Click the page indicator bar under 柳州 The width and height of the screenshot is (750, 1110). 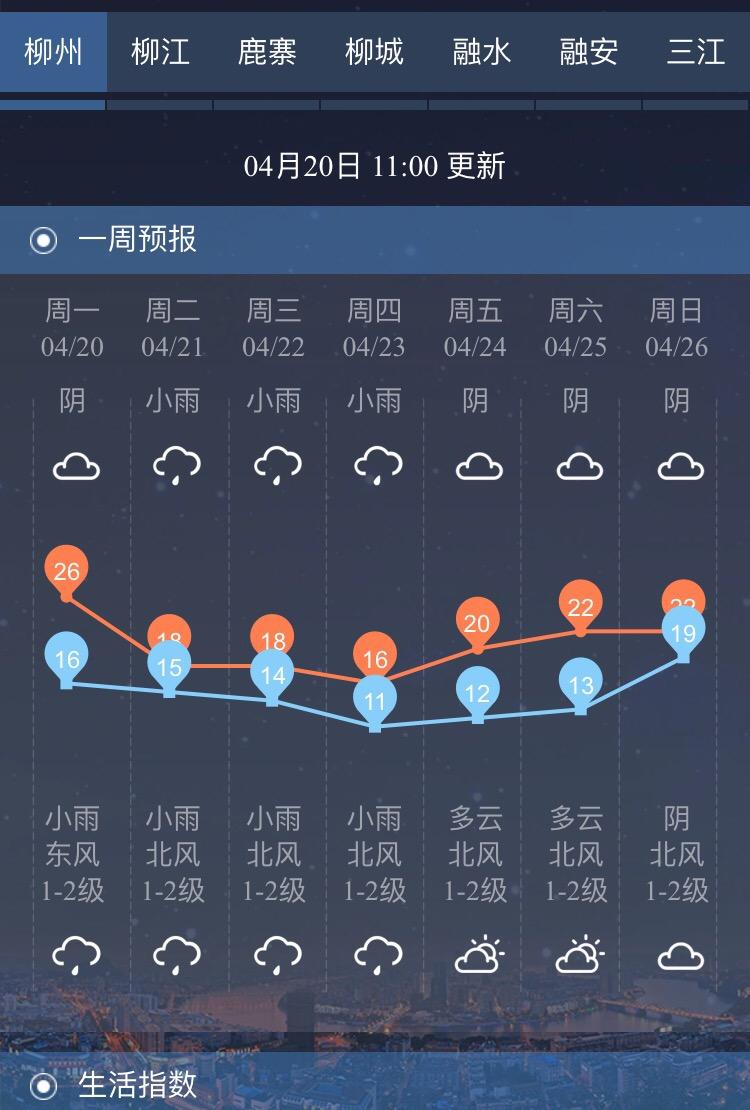click(53, 98)
